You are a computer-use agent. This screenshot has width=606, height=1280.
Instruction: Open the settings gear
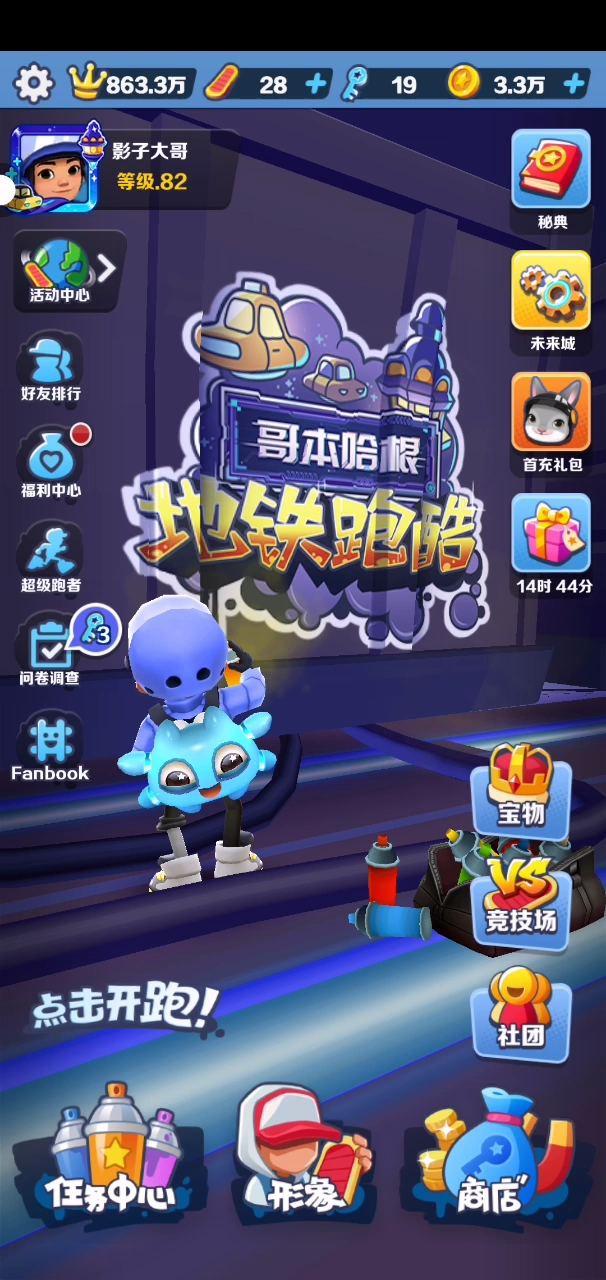tap(33, 83)
